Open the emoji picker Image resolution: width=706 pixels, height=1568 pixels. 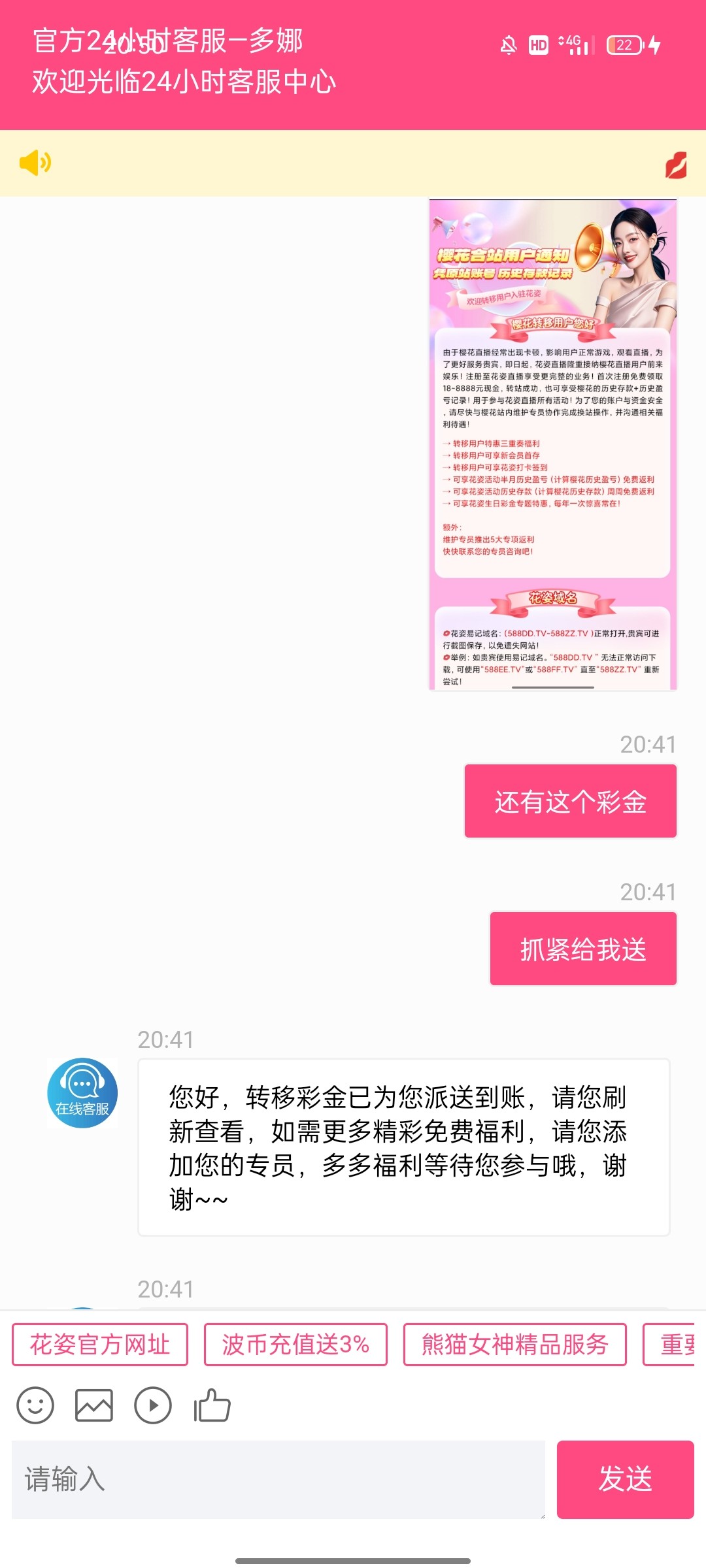tap(35, 1405)
